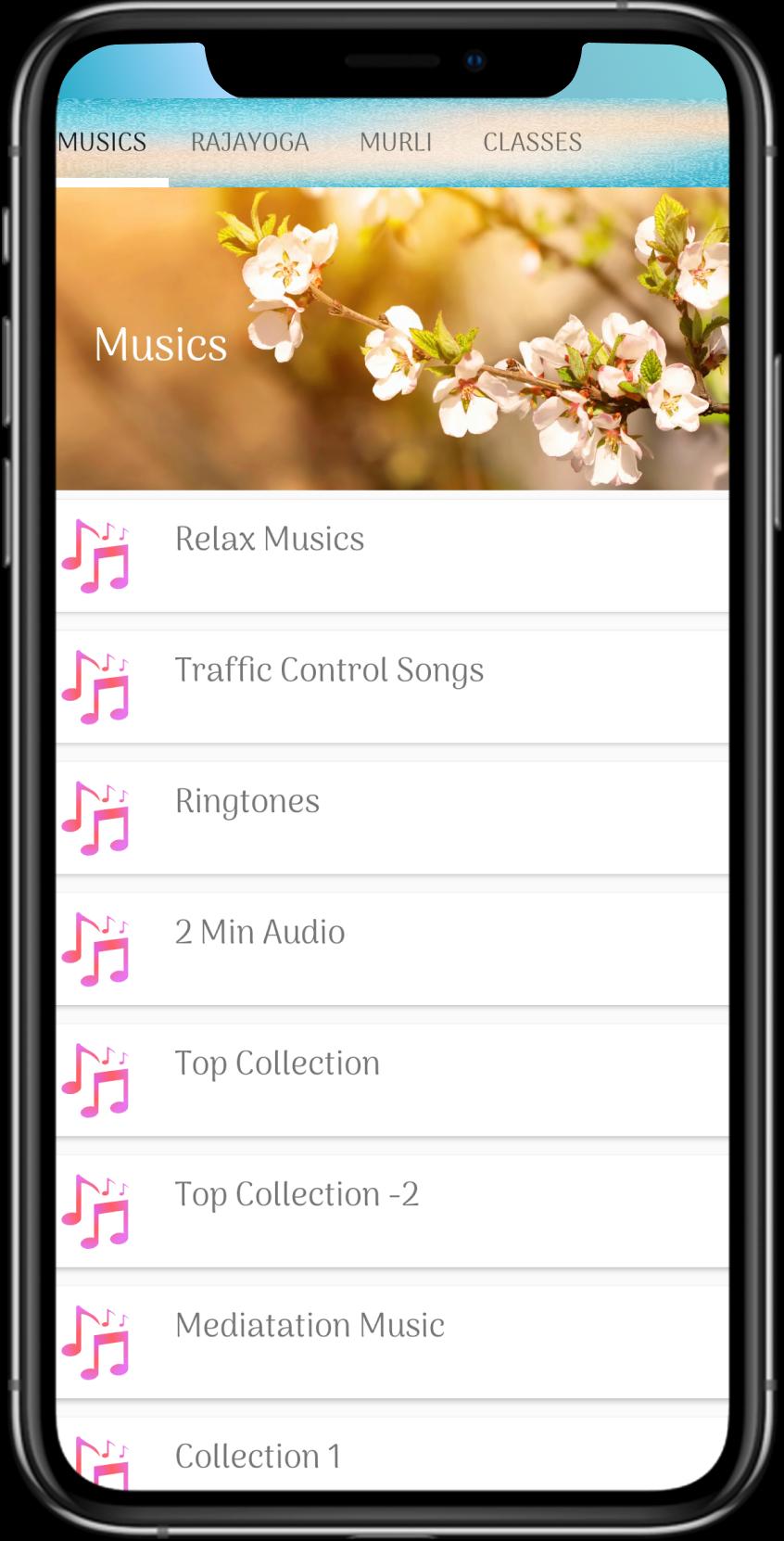Screen dimensions: 784x1541
Task: Switch to the Rajayoga tab
Action: (x=249, y=142)
